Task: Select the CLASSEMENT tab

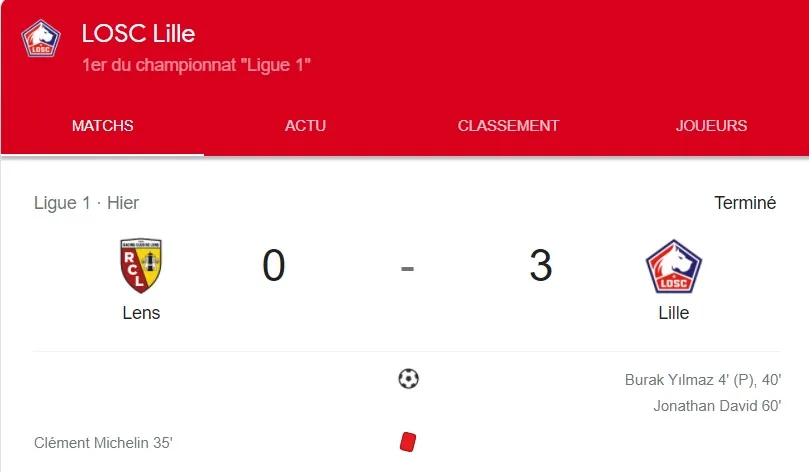Action: tap(508, 126)
